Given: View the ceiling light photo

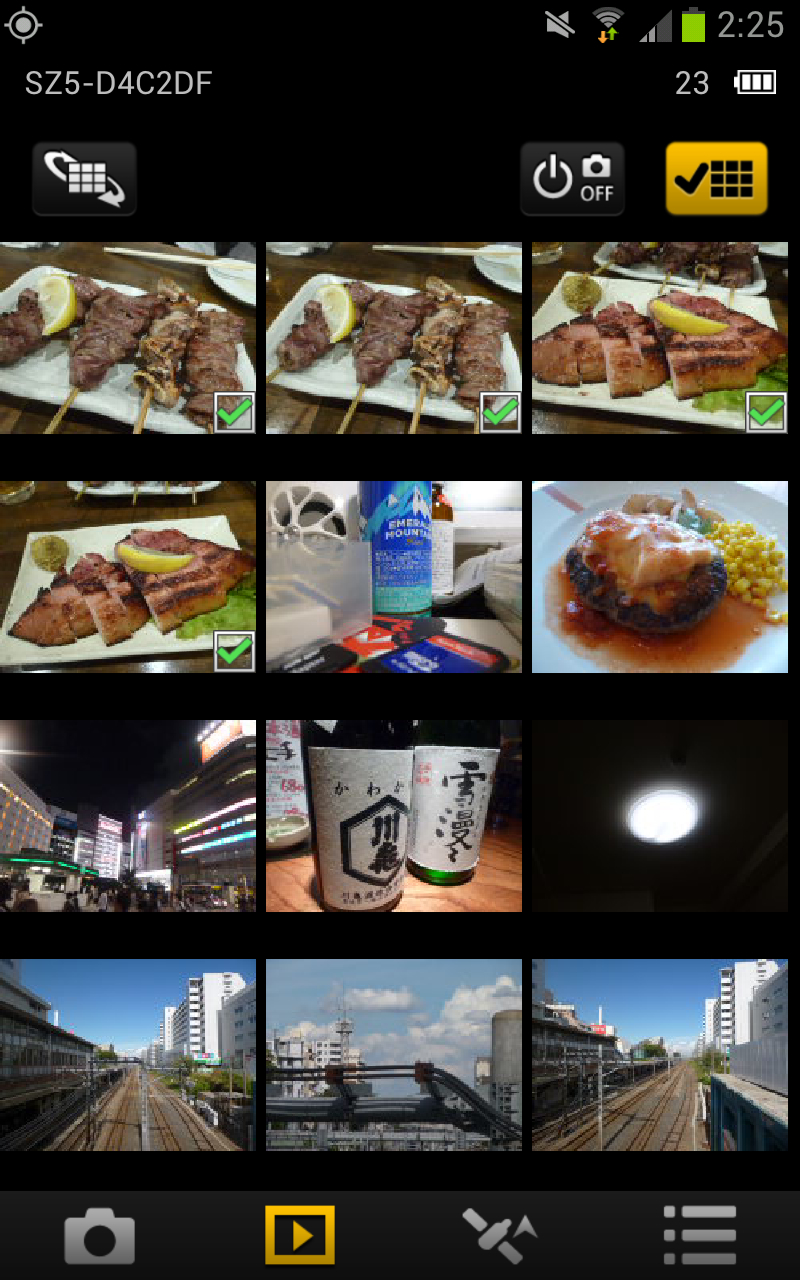Looking at the screenshot, I should (x=659, y=815).
